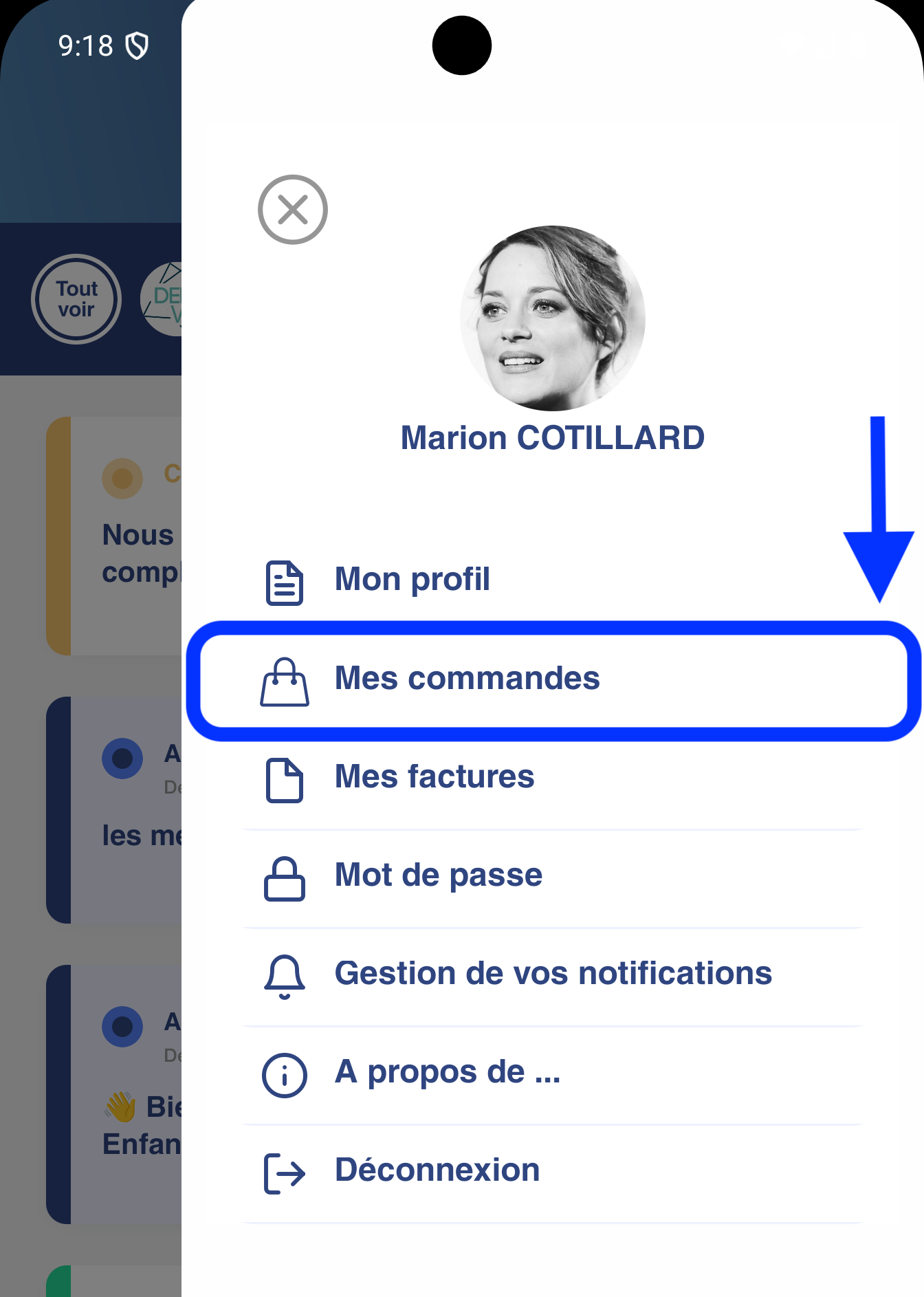Go to Mot de passe

(438, 875)
